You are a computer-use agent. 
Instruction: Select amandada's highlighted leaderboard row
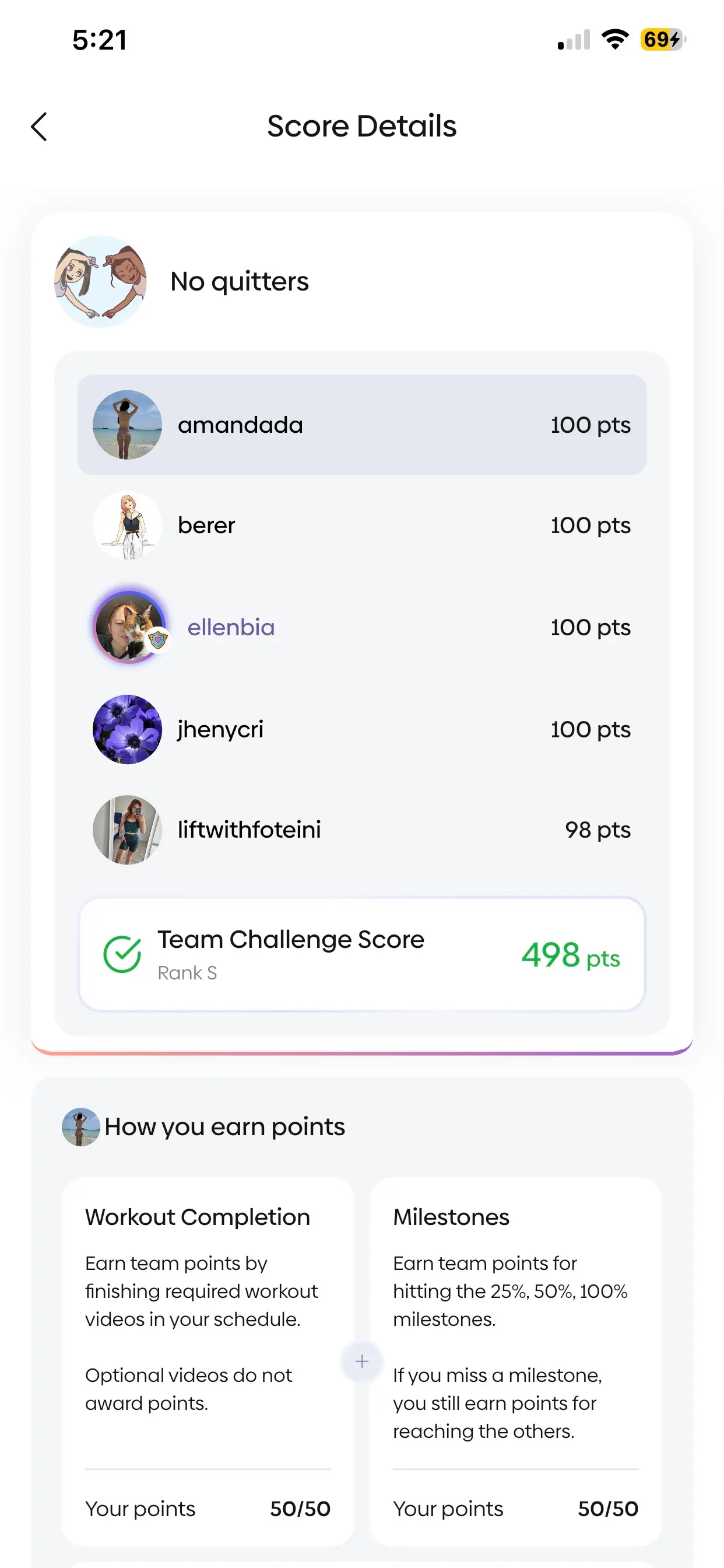click(x=362, y=424)
